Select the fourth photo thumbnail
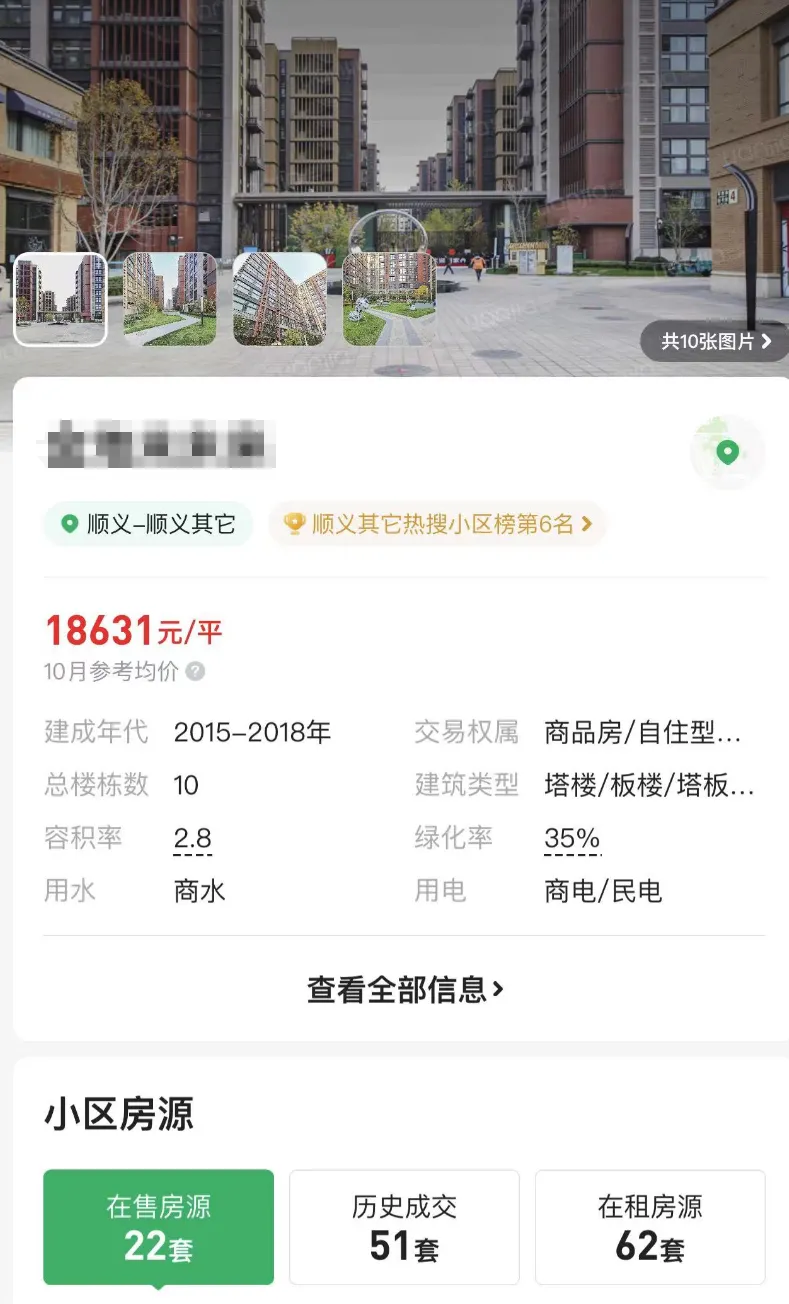The height and width of the screenshot is (1304, 789). click(x=389, y=299)
